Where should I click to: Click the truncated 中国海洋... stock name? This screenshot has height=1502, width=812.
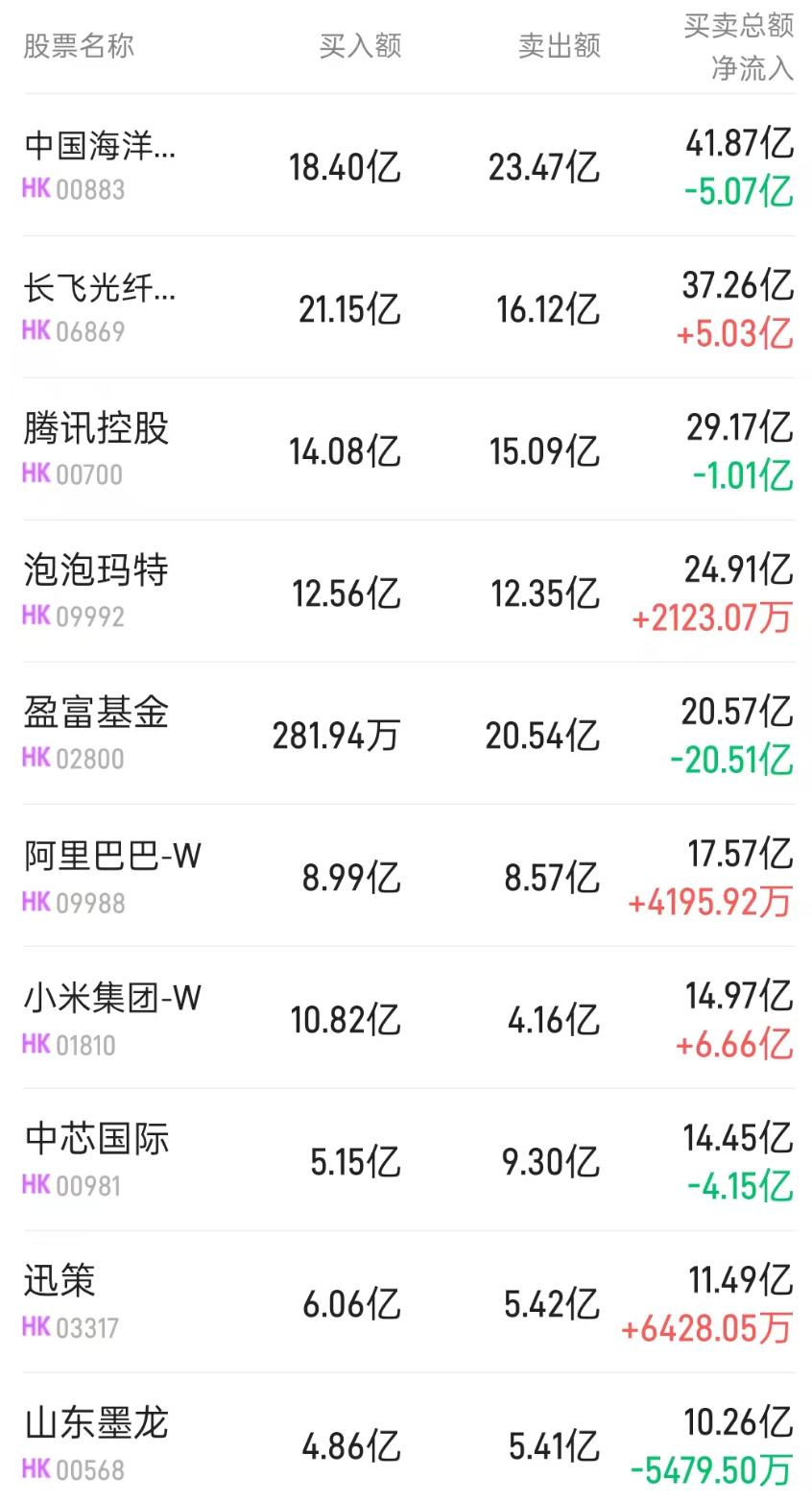pos(101,146)
